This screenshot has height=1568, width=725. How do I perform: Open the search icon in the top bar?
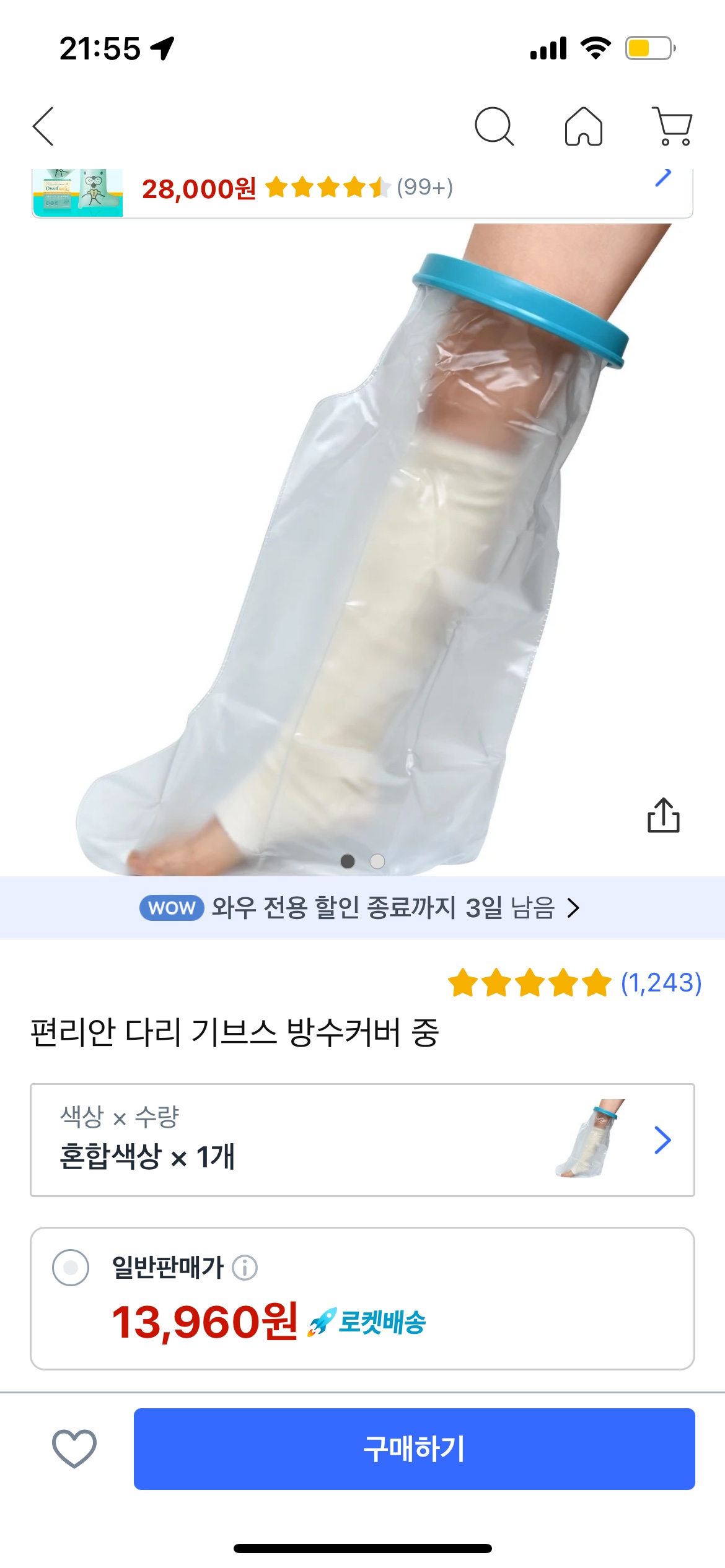(x=494, y=126)
